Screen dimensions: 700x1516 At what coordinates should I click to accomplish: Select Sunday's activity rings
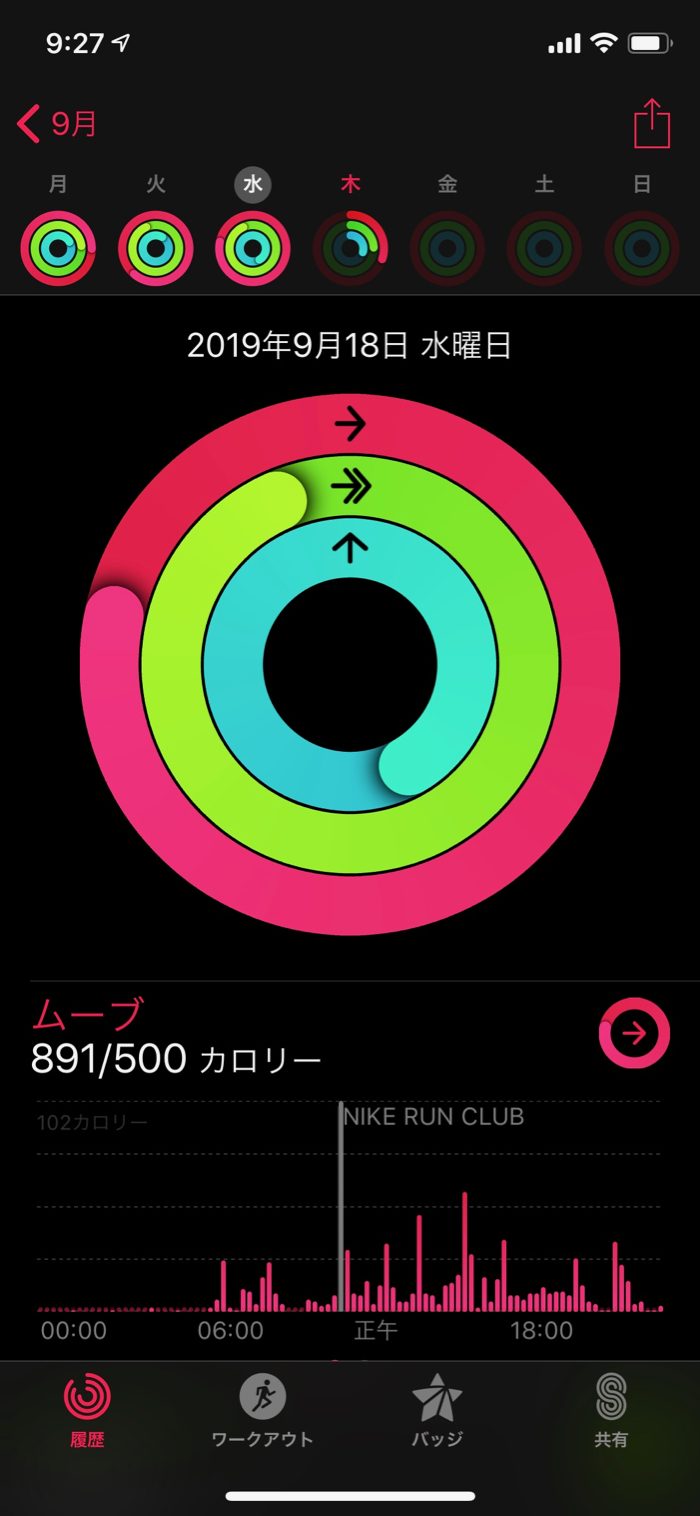click(642, 249)
